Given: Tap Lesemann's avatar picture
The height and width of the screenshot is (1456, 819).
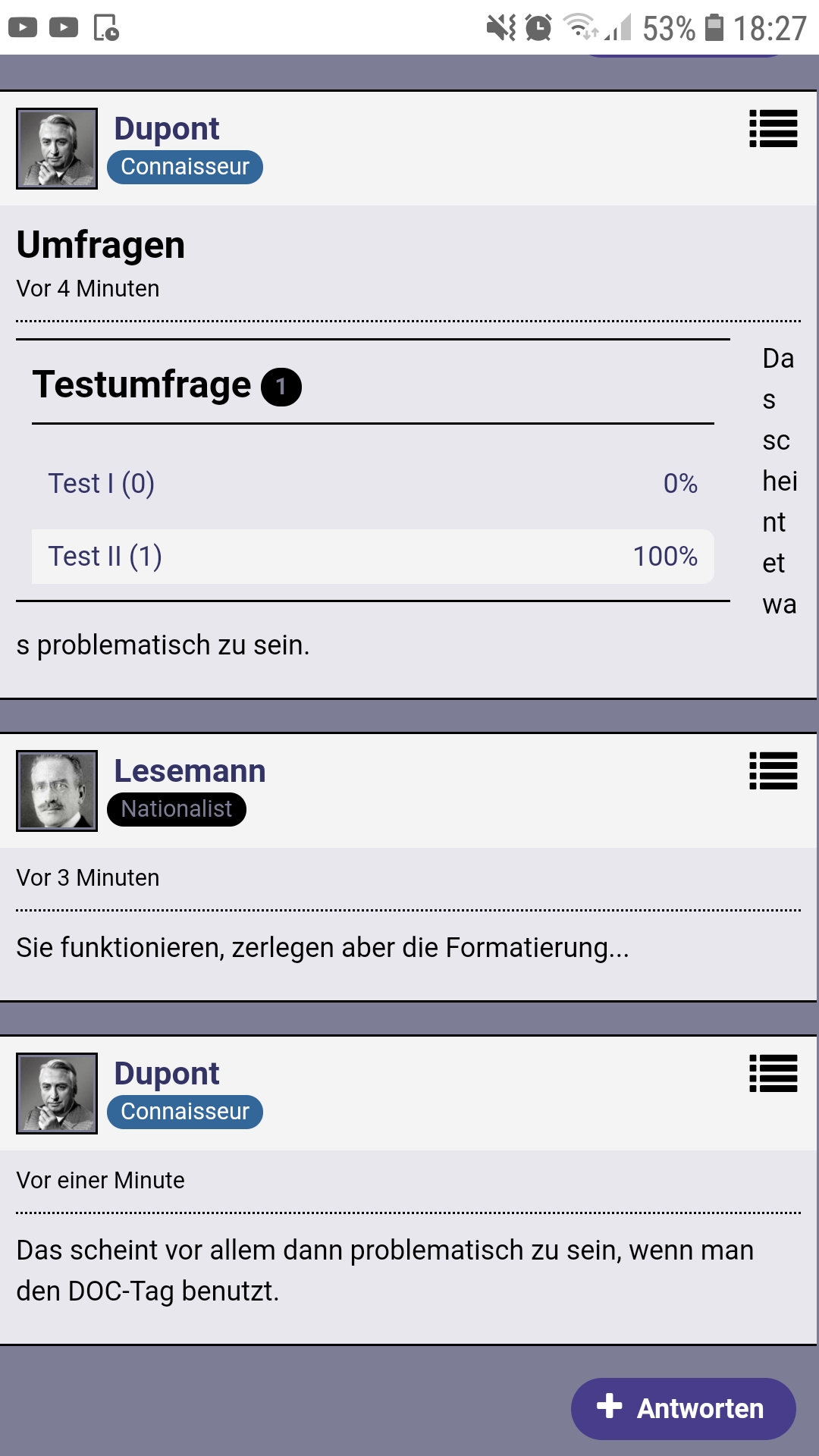Looking at the screenshot, I should click(57, 791).
